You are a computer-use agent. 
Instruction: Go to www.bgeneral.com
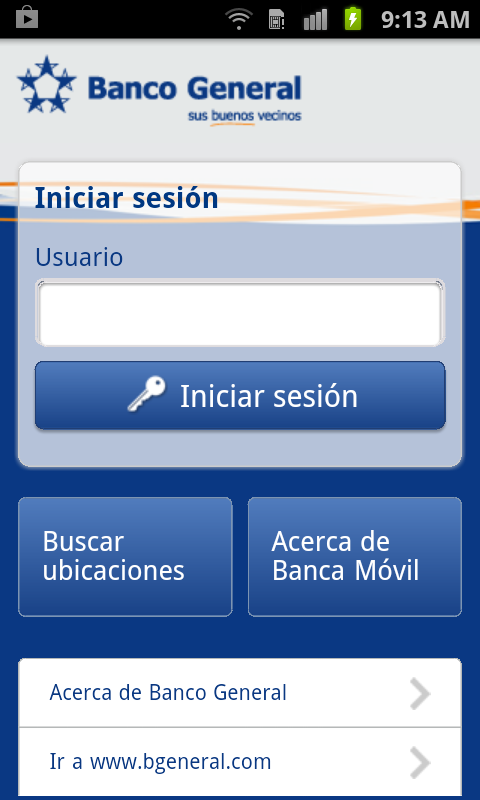click(240, 761)
